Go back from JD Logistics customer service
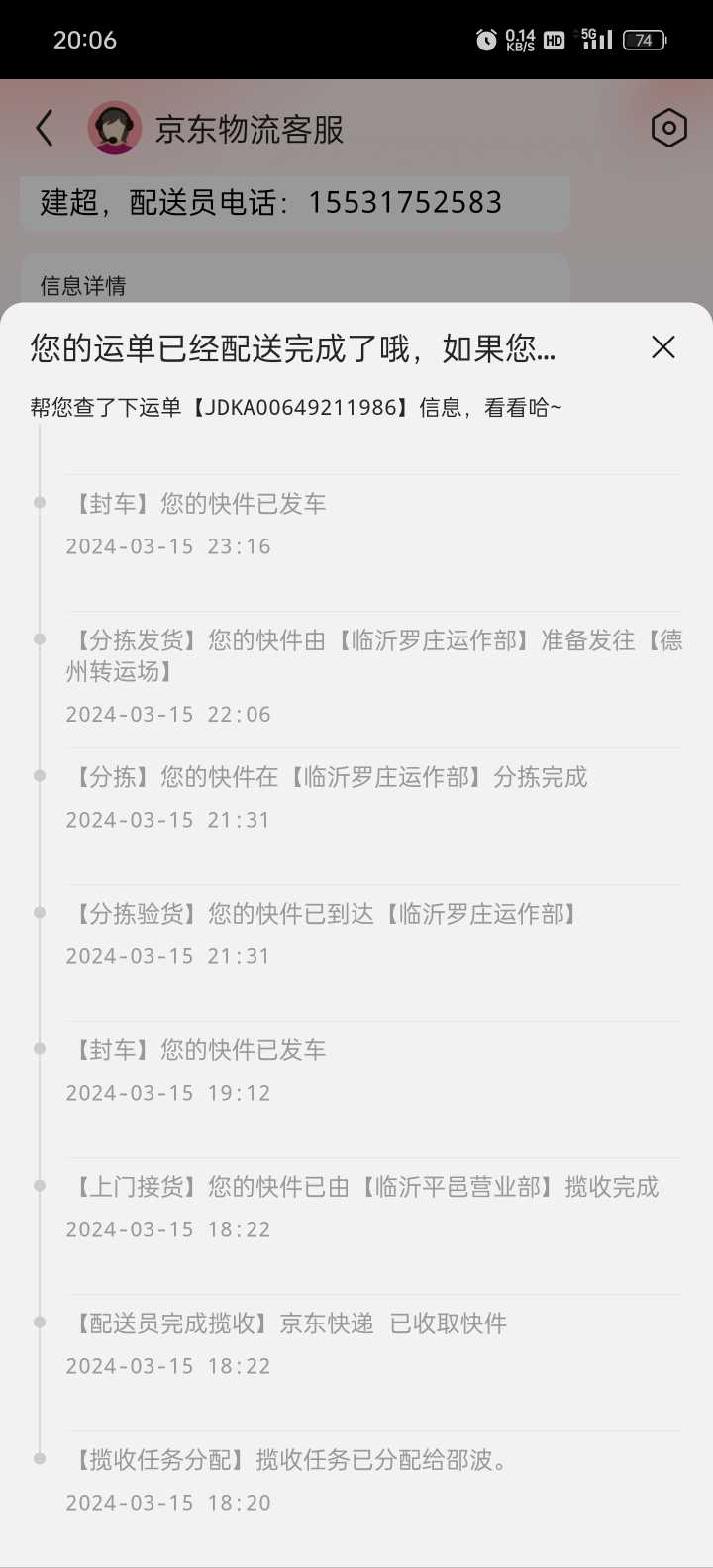This screenshot has height=1568, width=713. [45, 129]
